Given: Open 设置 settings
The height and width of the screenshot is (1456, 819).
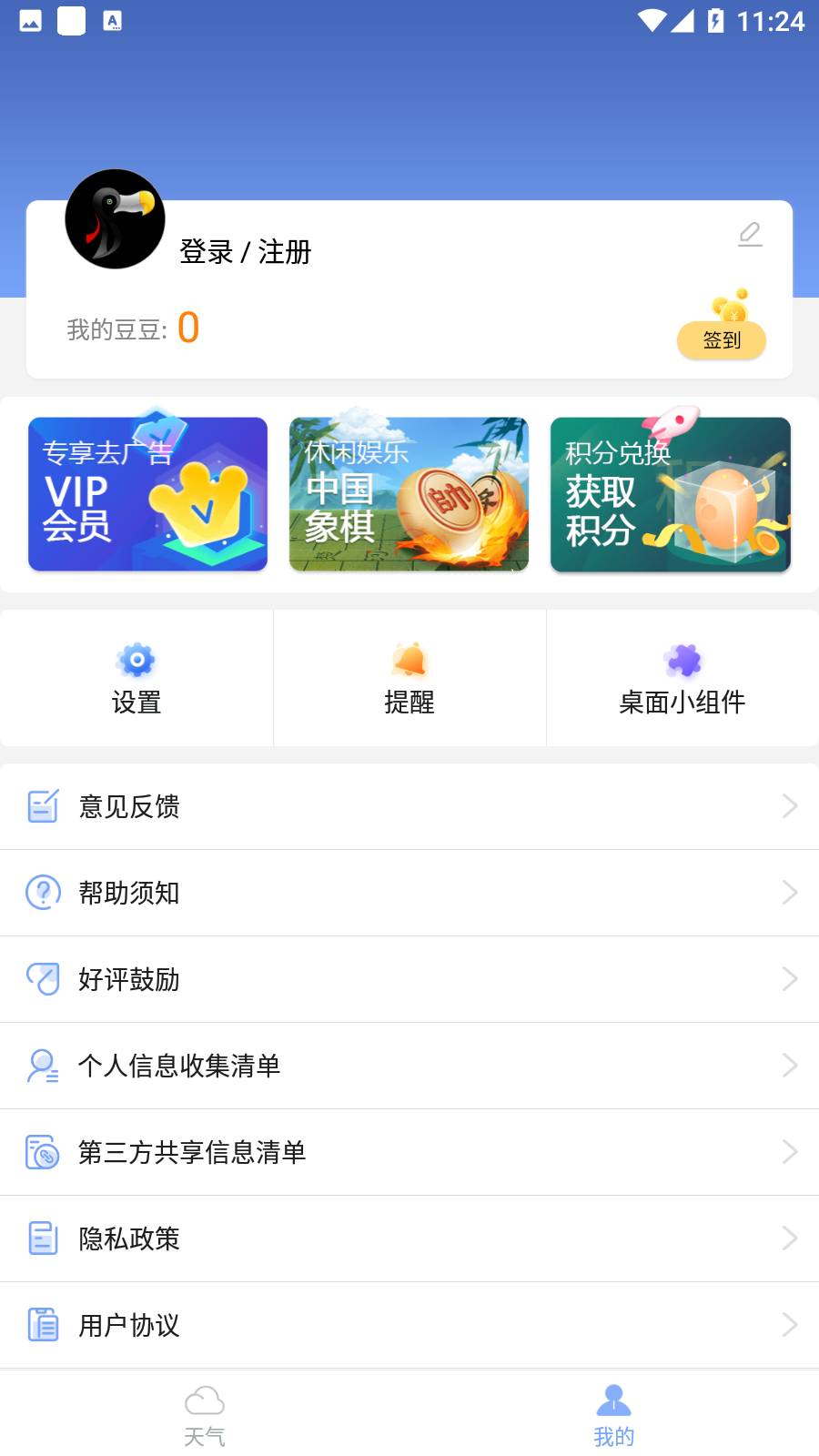Looking at the screenshot, I should [136, 679].
